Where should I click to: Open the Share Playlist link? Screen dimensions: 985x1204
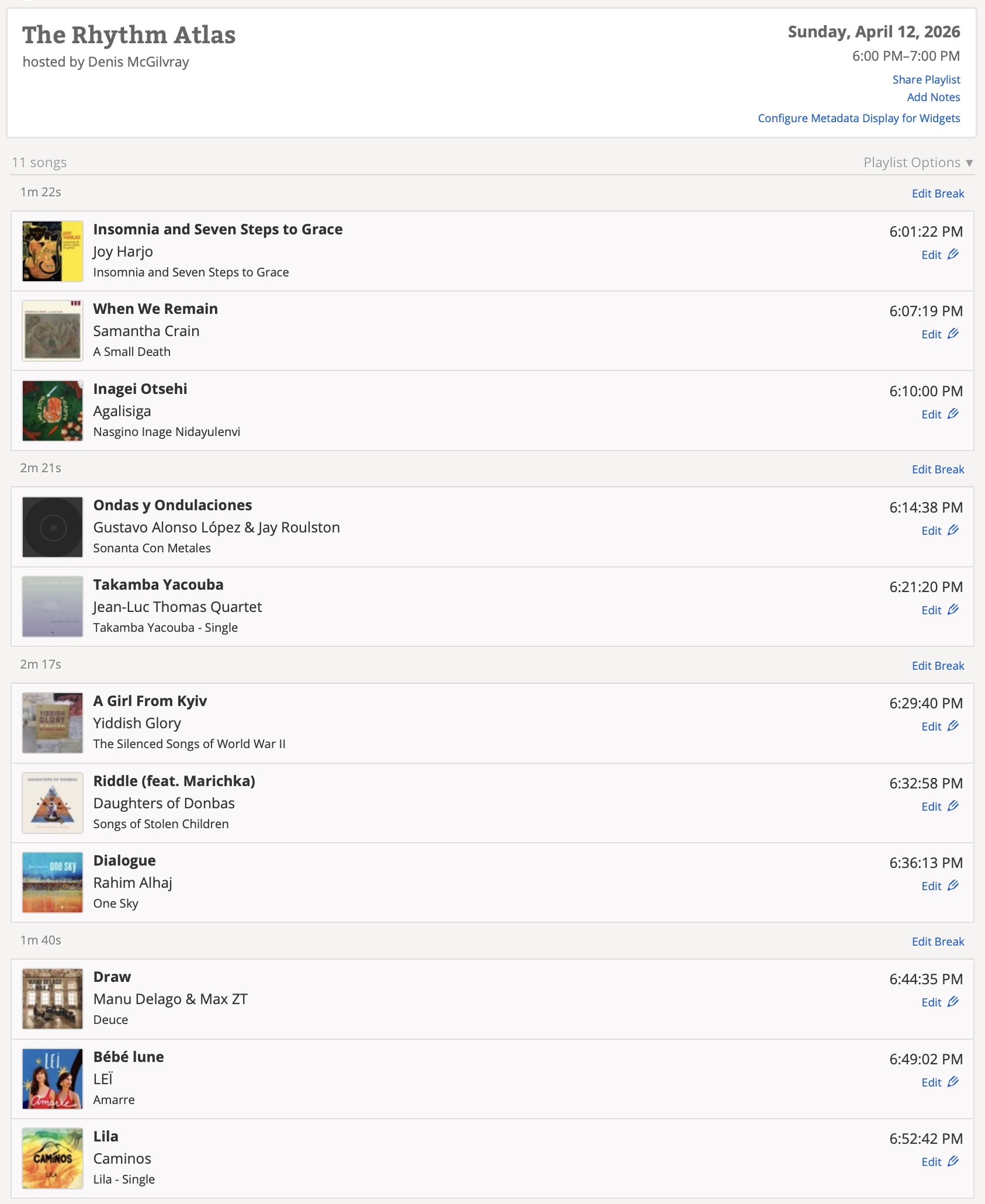[x=926, y=79]
